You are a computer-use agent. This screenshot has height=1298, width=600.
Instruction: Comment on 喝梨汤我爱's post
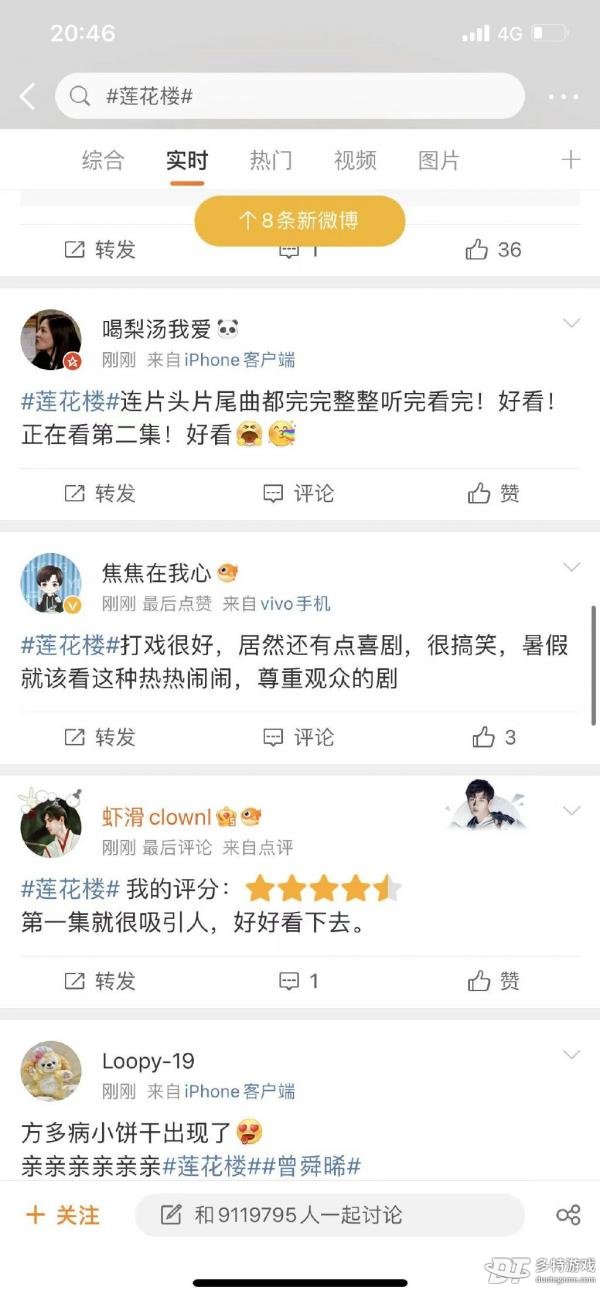point(298,493)
